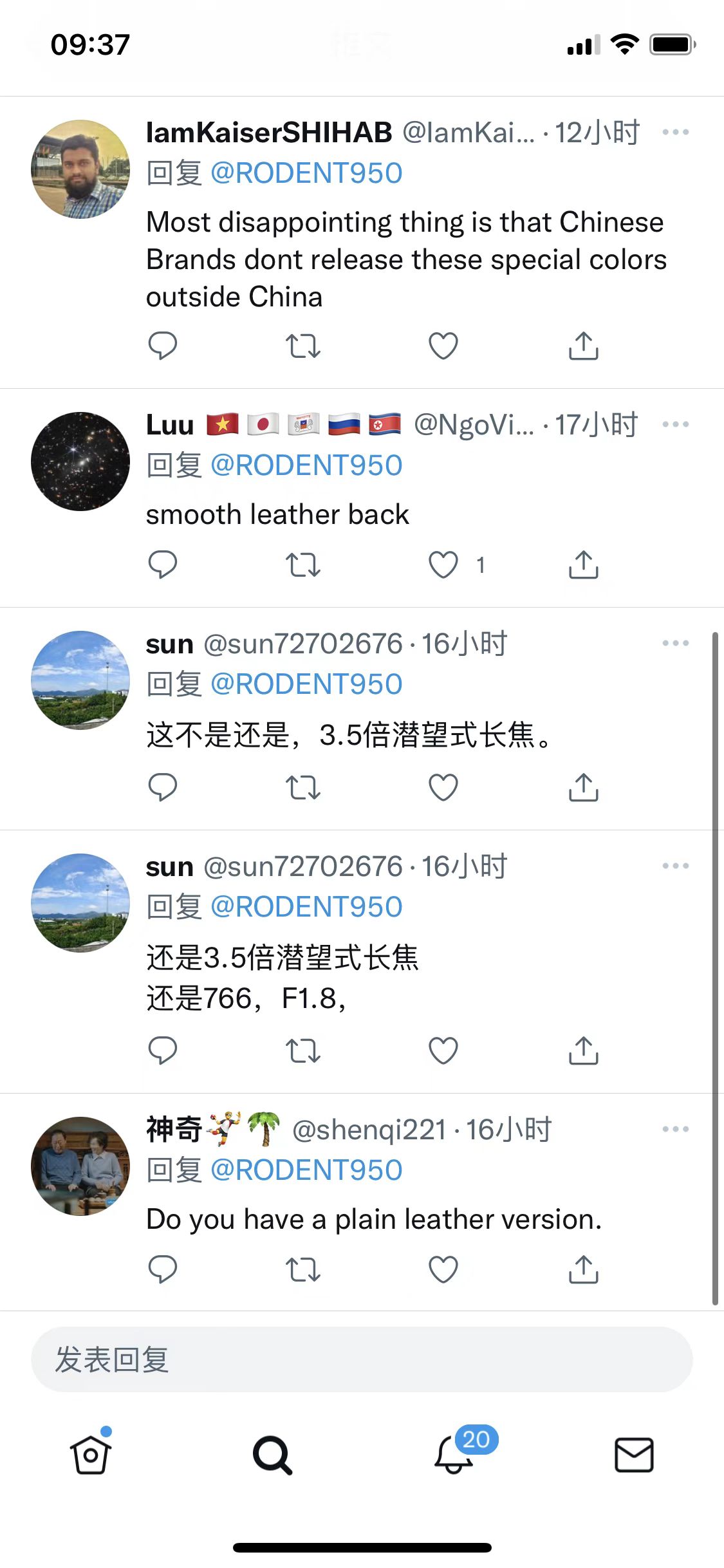Switch to the Search tab
This screenshot has width=724, height=1568.
272,1455
